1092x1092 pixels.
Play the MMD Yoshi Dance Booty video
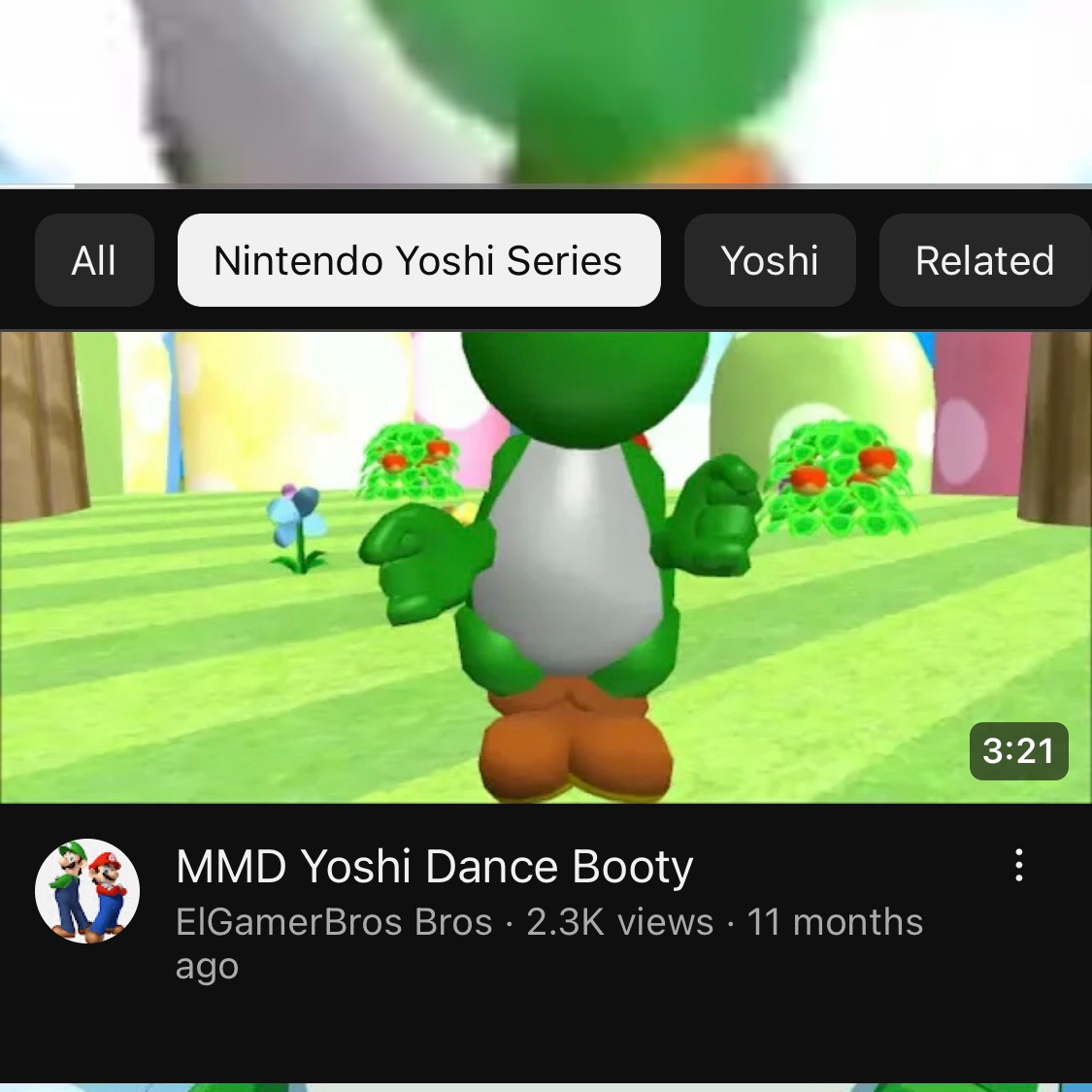[x=546, y=567]
